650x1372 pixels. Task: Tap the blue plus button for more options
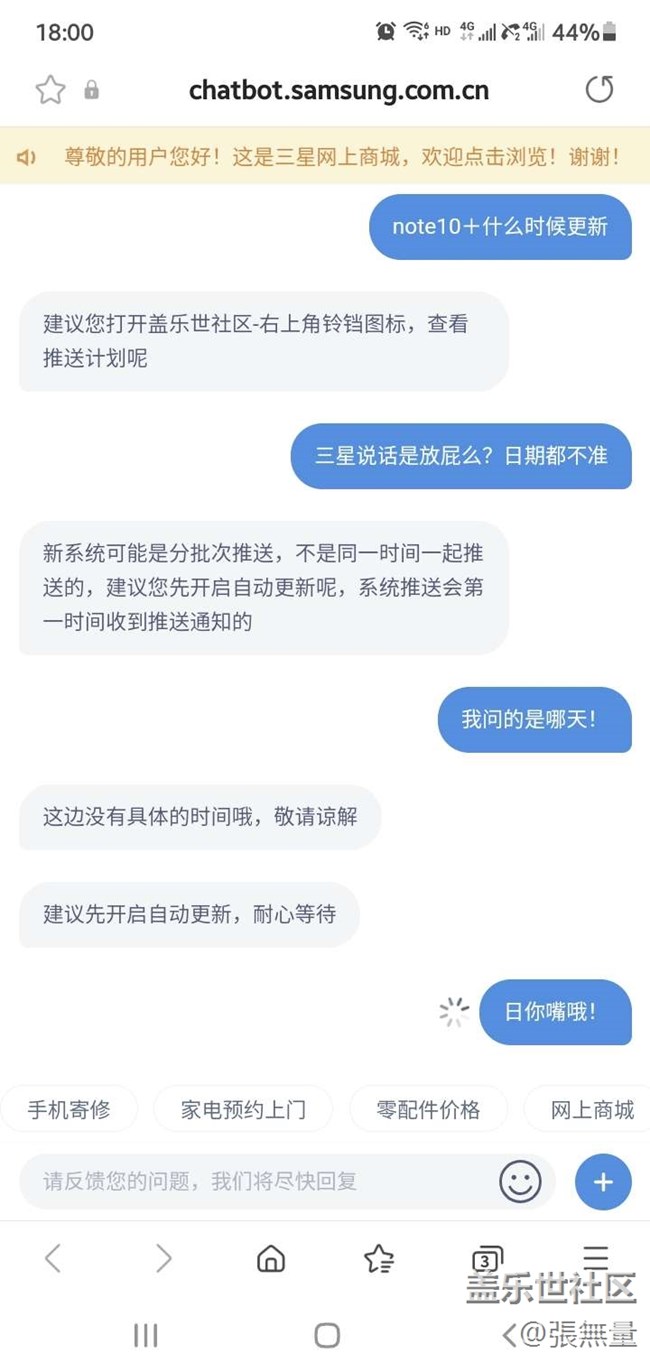(x=603, y=1182)
